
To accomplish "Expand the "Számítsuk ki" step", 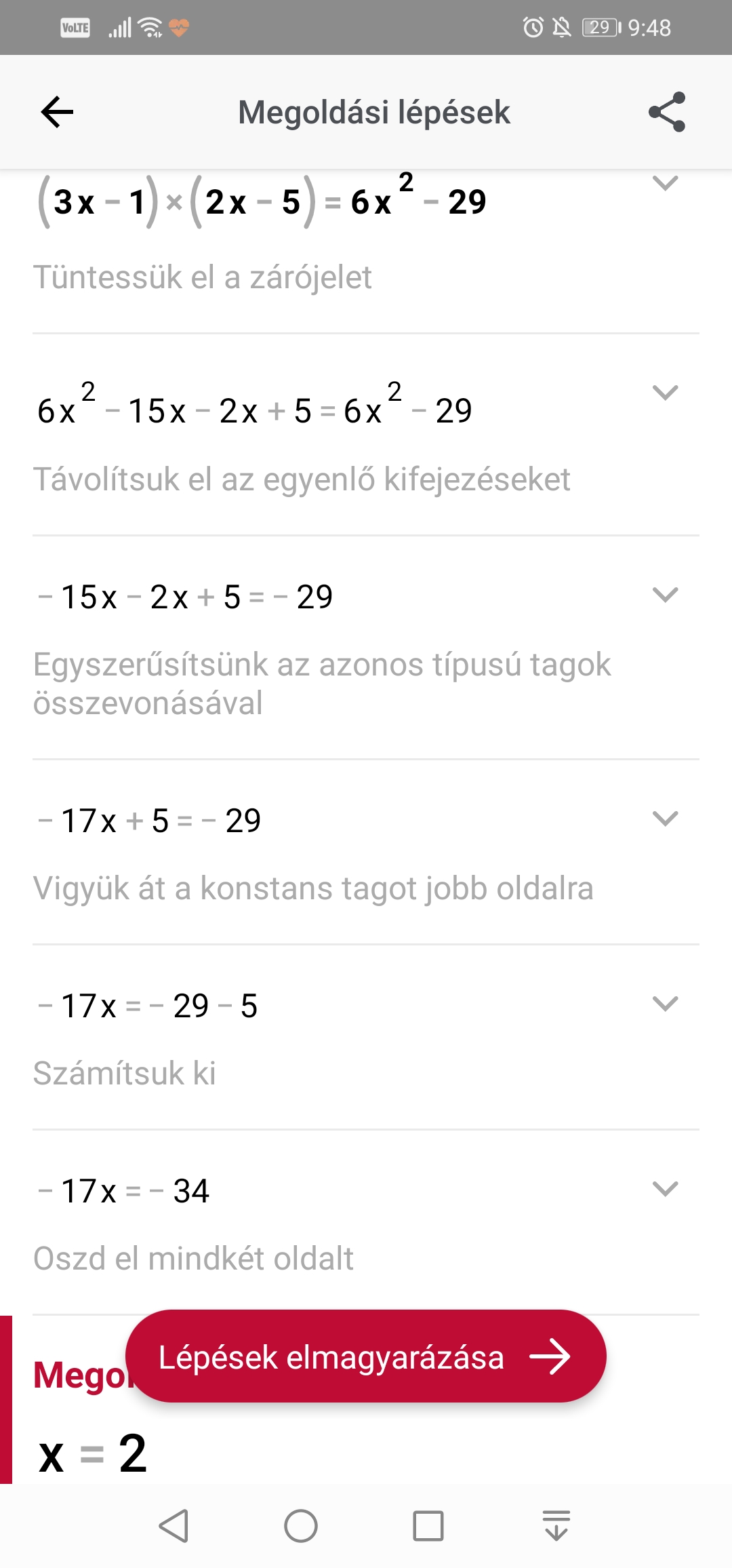I will pyautogui.click(x=665, y=1004).
